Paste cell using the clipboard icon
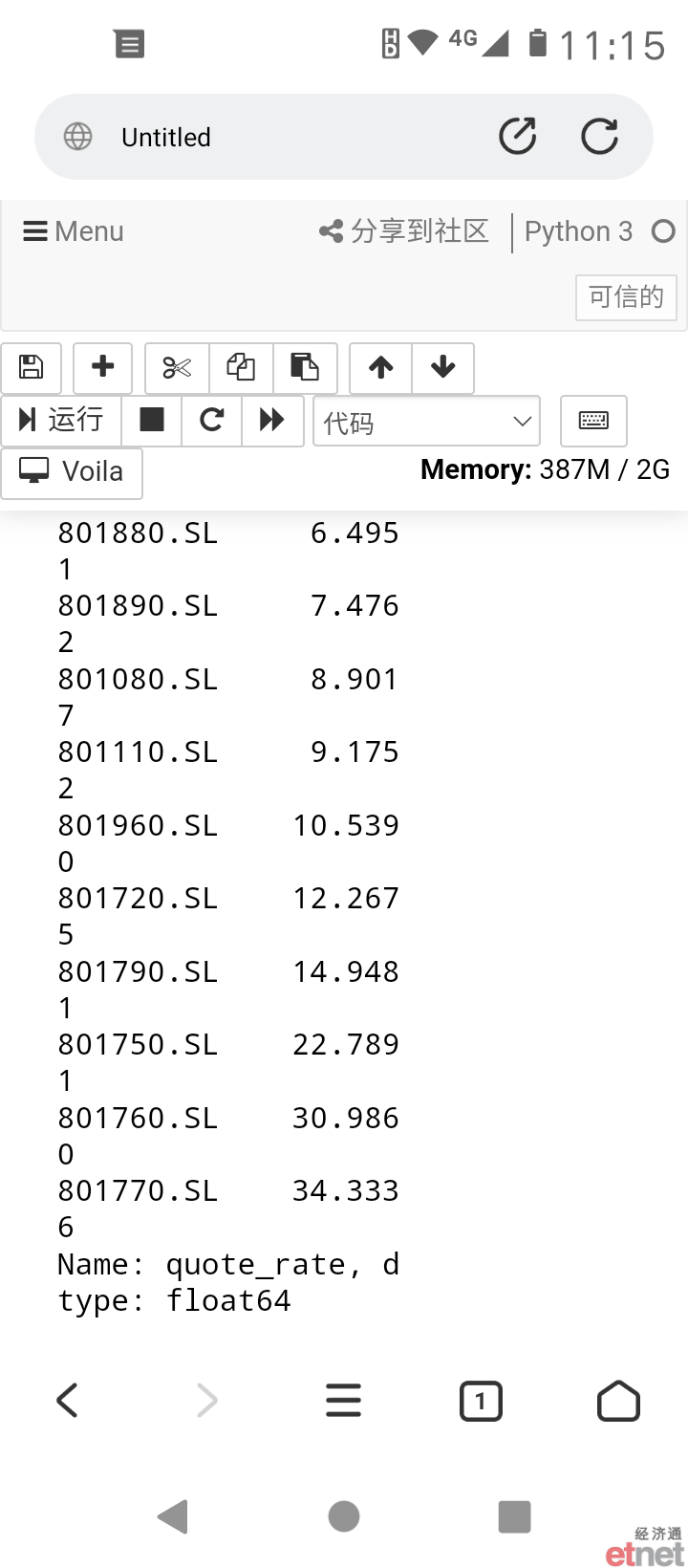The height and width of the screenshot is (1568, 688). pos(305,367)
